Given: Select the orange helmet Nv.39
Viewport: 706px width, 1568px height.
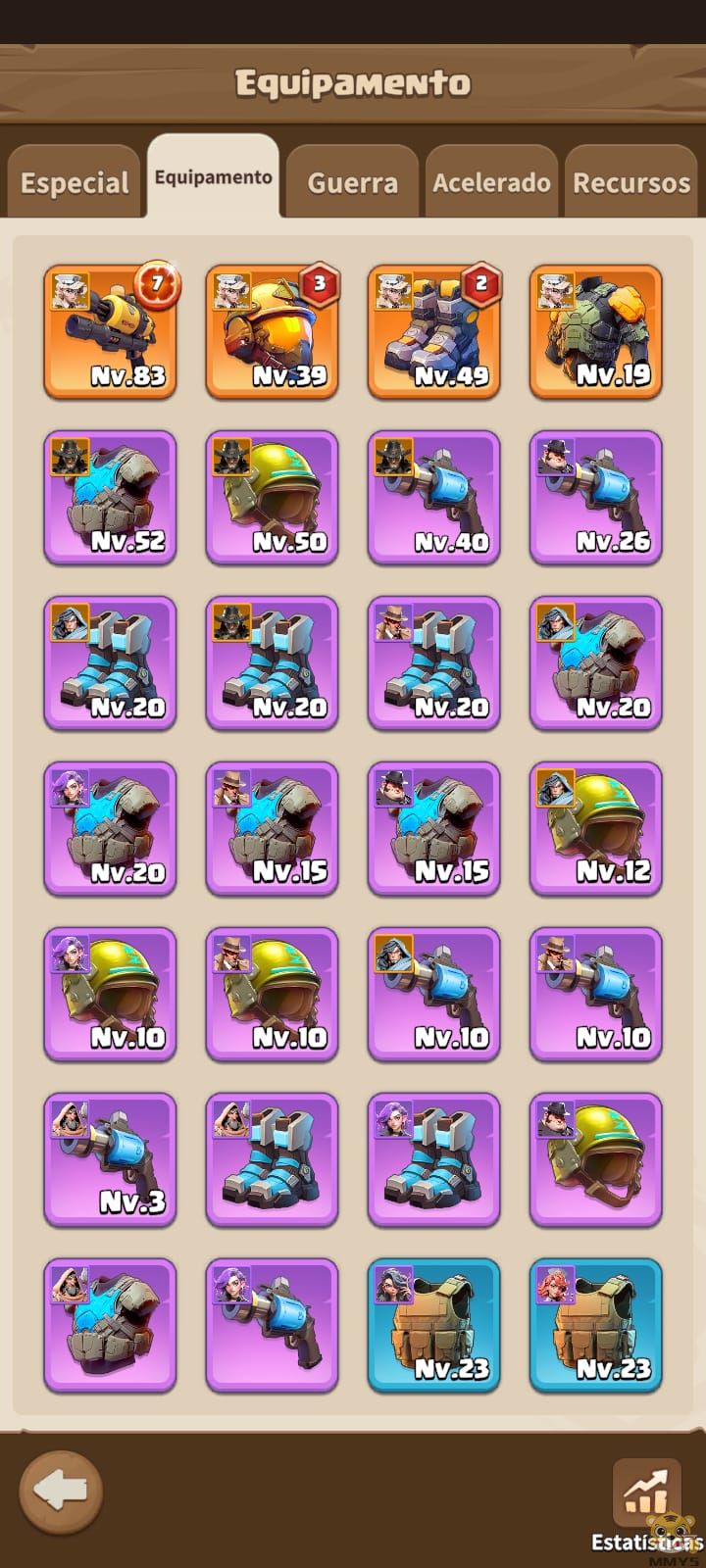Looking at the screenshot, I should (272, 331).
